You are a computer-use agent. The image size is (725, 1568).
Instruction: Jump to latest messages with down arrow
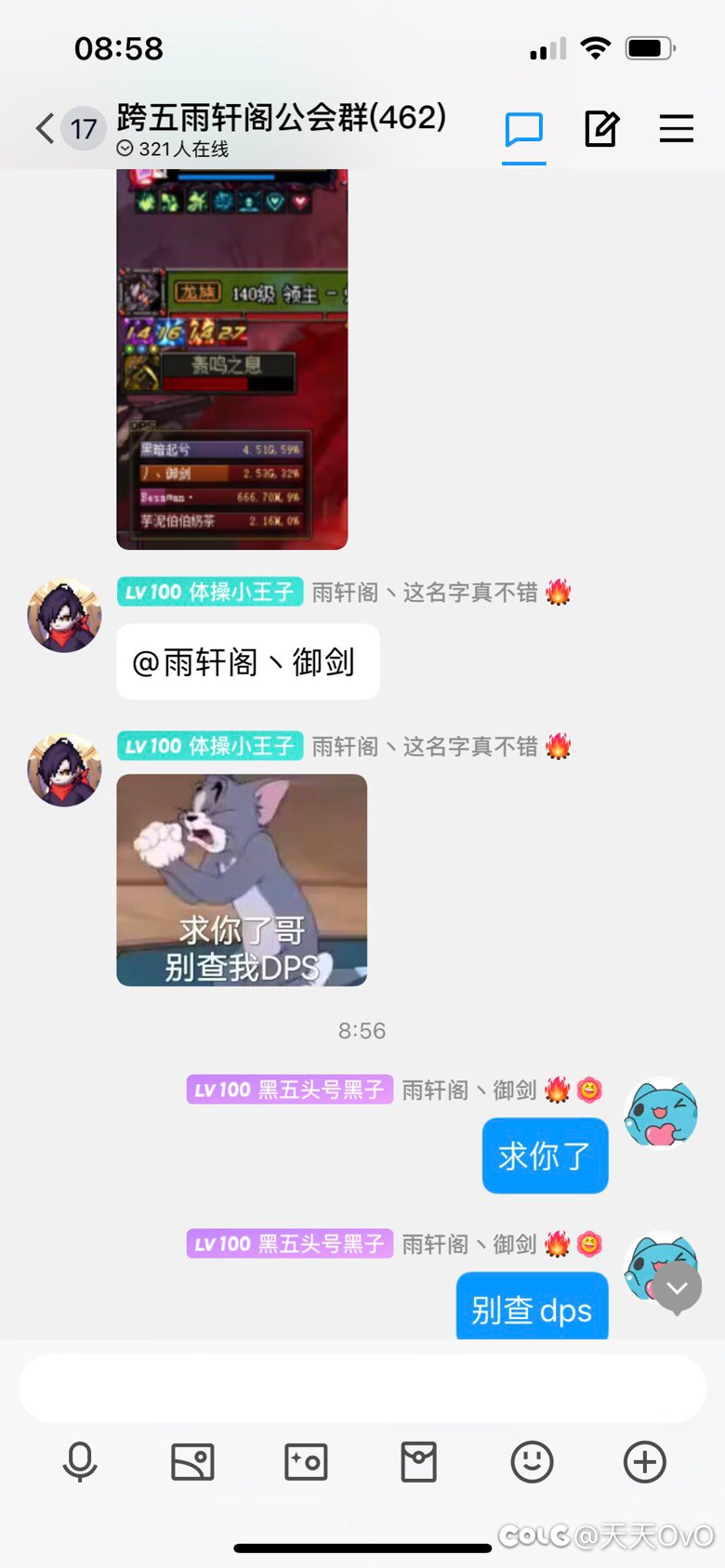[677, 1287]
